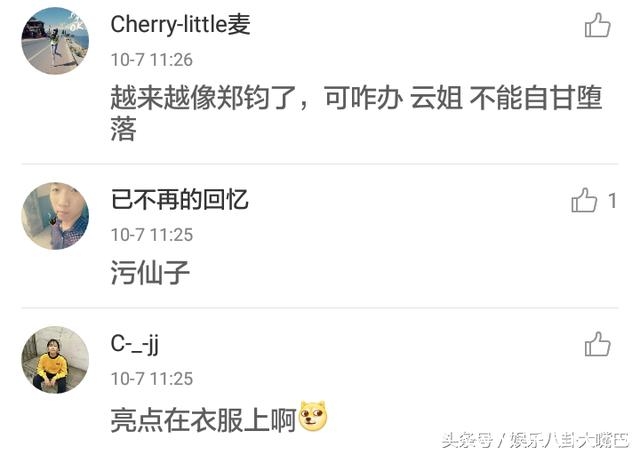Tap the username Cherry-little麦
Image resolution: width=640 pixels, height=455 pixels.
[x=180, y=26]
